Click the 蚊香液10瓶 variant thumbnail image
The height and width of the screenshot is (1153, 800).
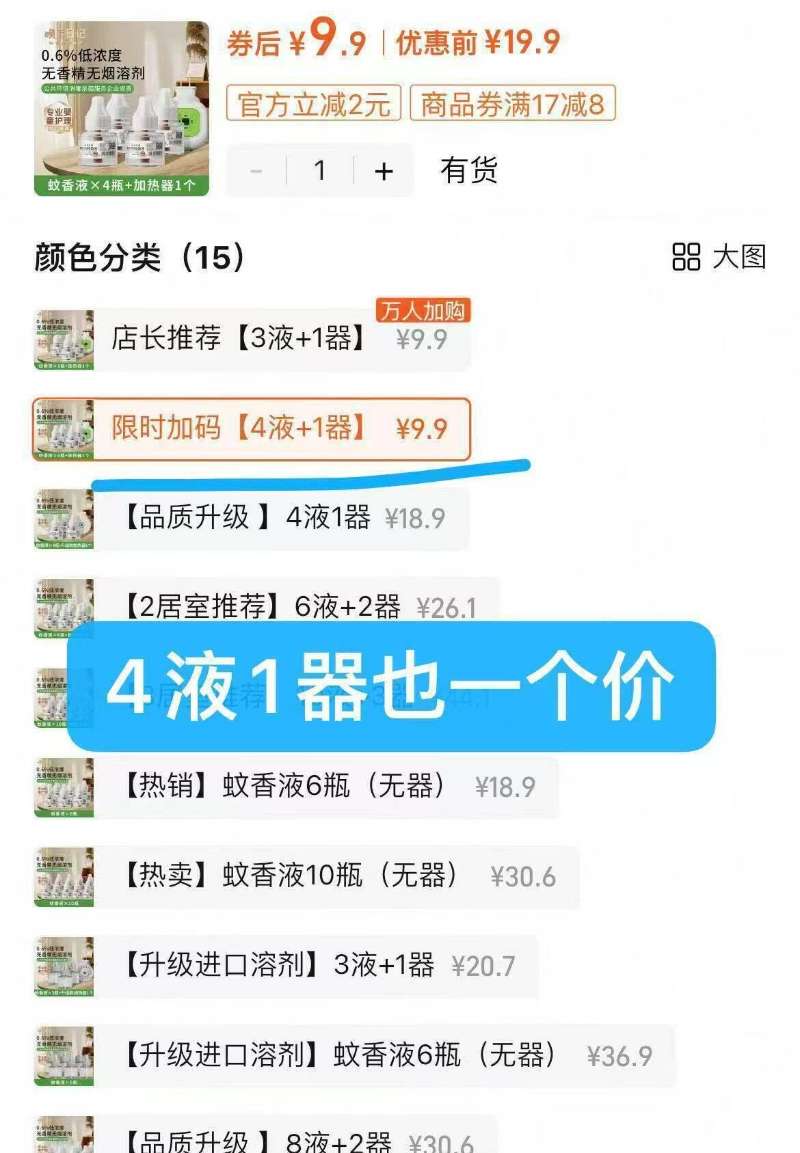67,877
